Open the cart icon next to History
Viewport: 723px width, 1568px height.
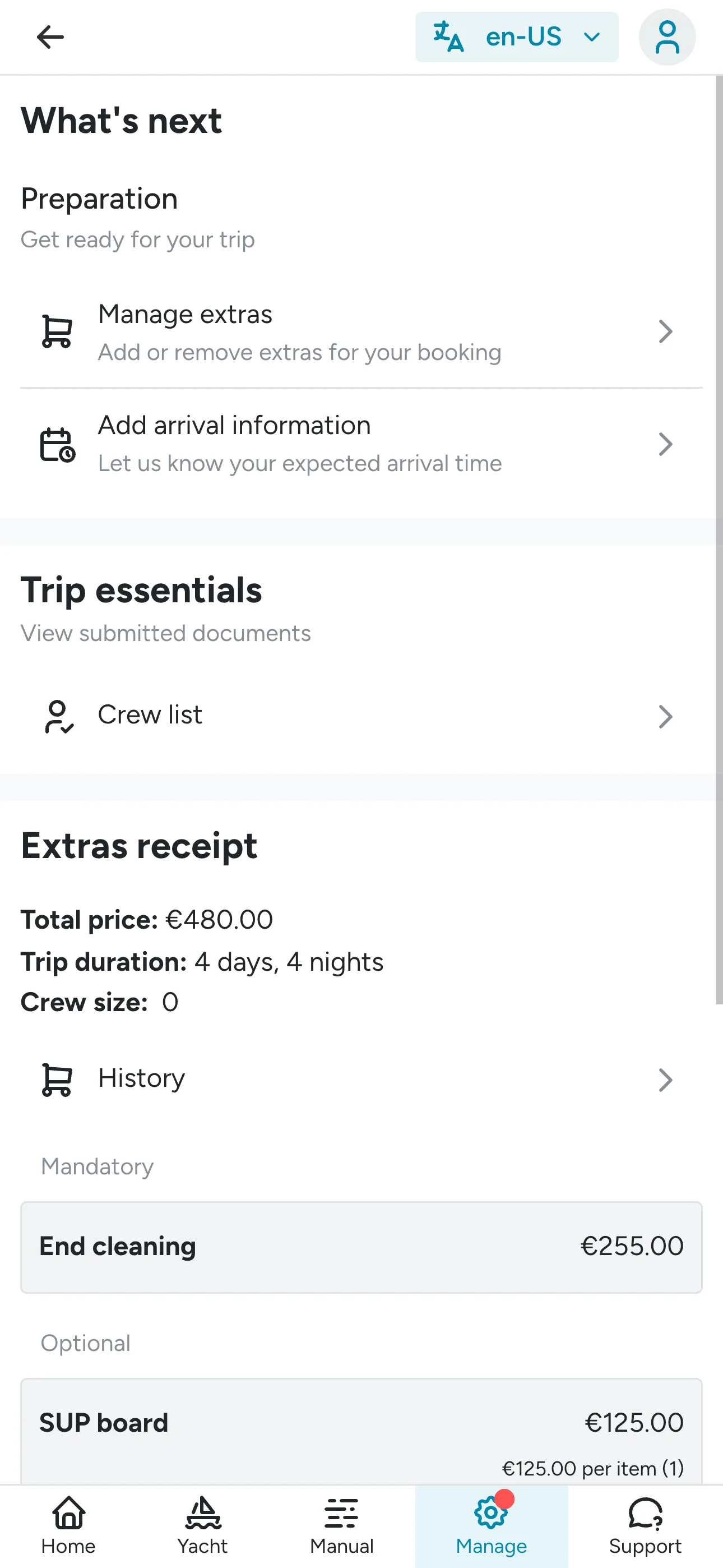[57, 1079]
